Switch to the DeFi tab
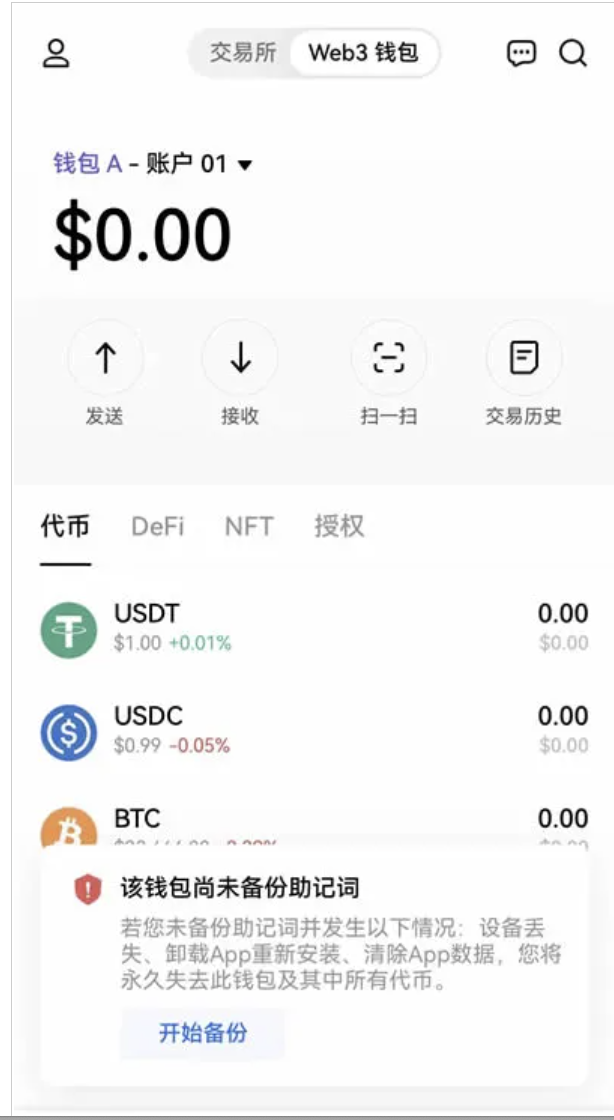Screen dimensions: 614x1120 coord(158,527)
